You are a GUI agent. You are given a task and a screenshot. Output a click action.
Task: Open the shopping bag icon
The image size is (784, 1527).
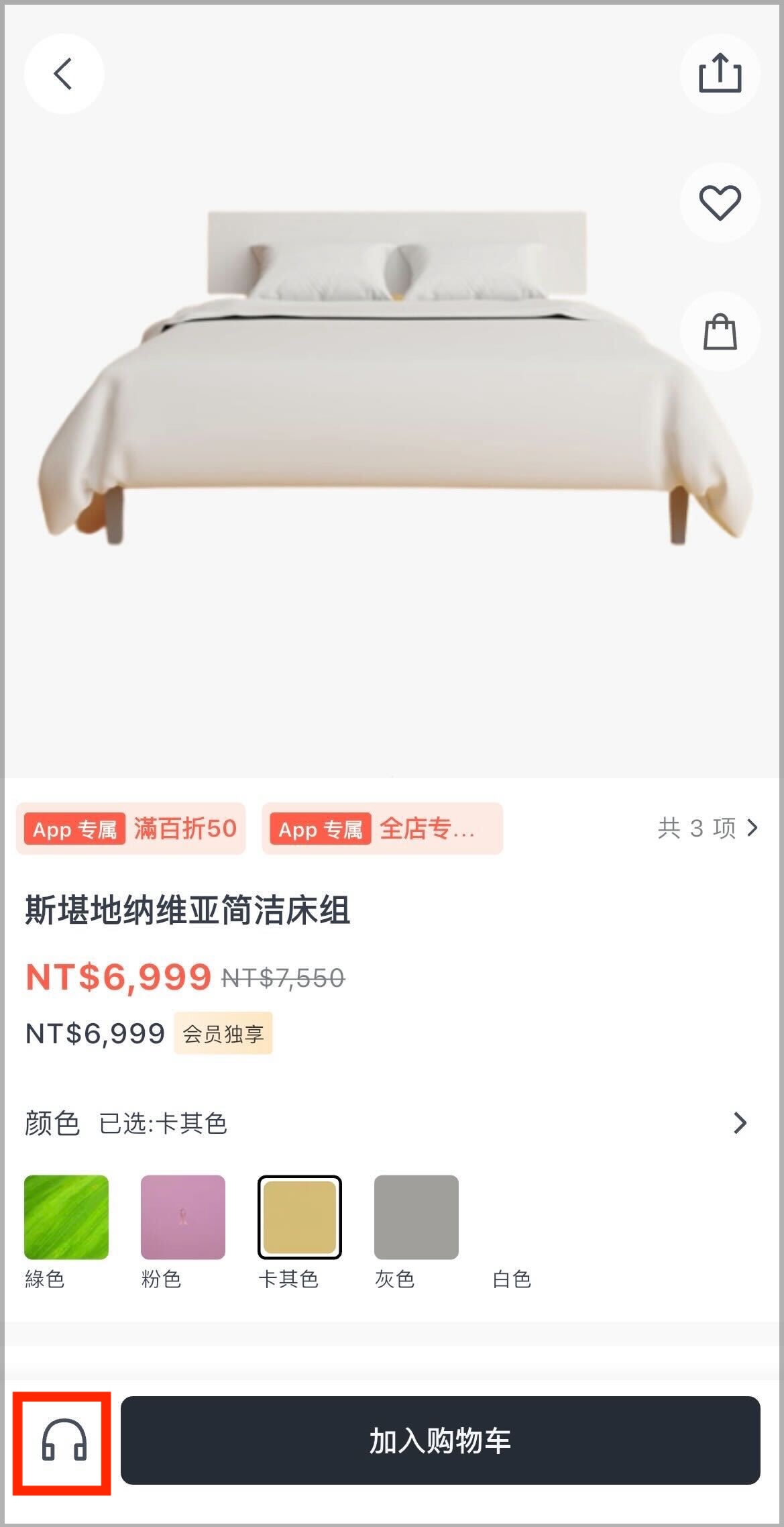(x=720, y=331)
